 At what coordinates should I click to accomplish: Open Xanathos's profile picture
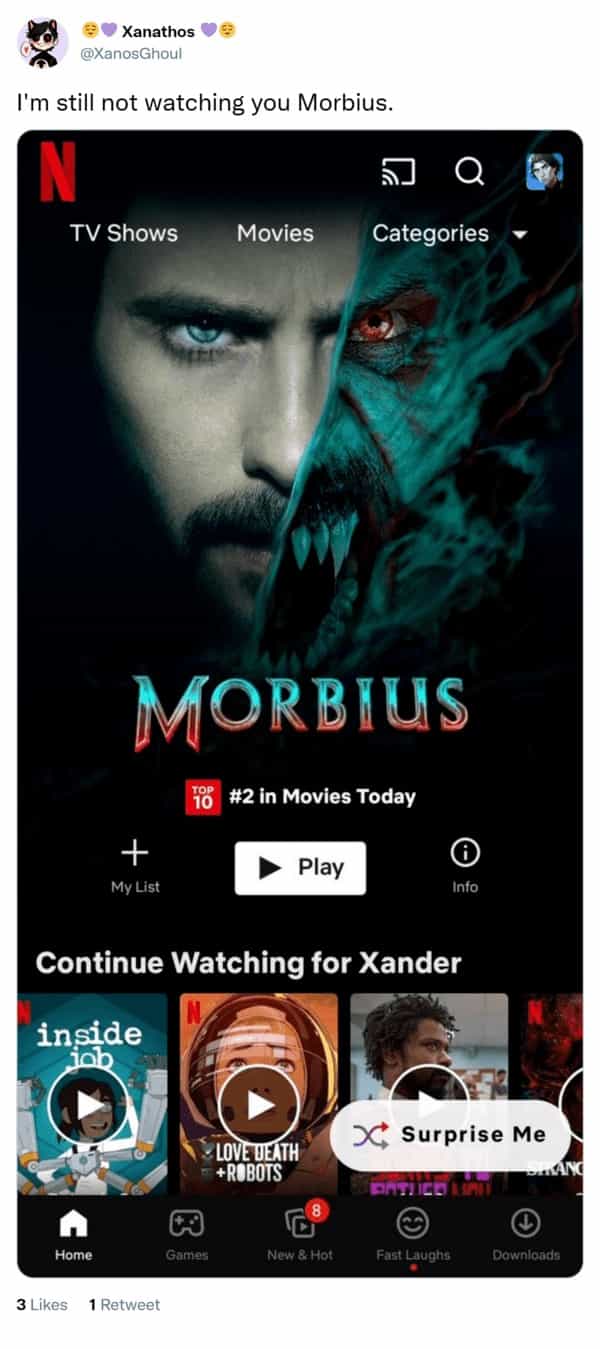pyautogui.click(x=42, y=42)
